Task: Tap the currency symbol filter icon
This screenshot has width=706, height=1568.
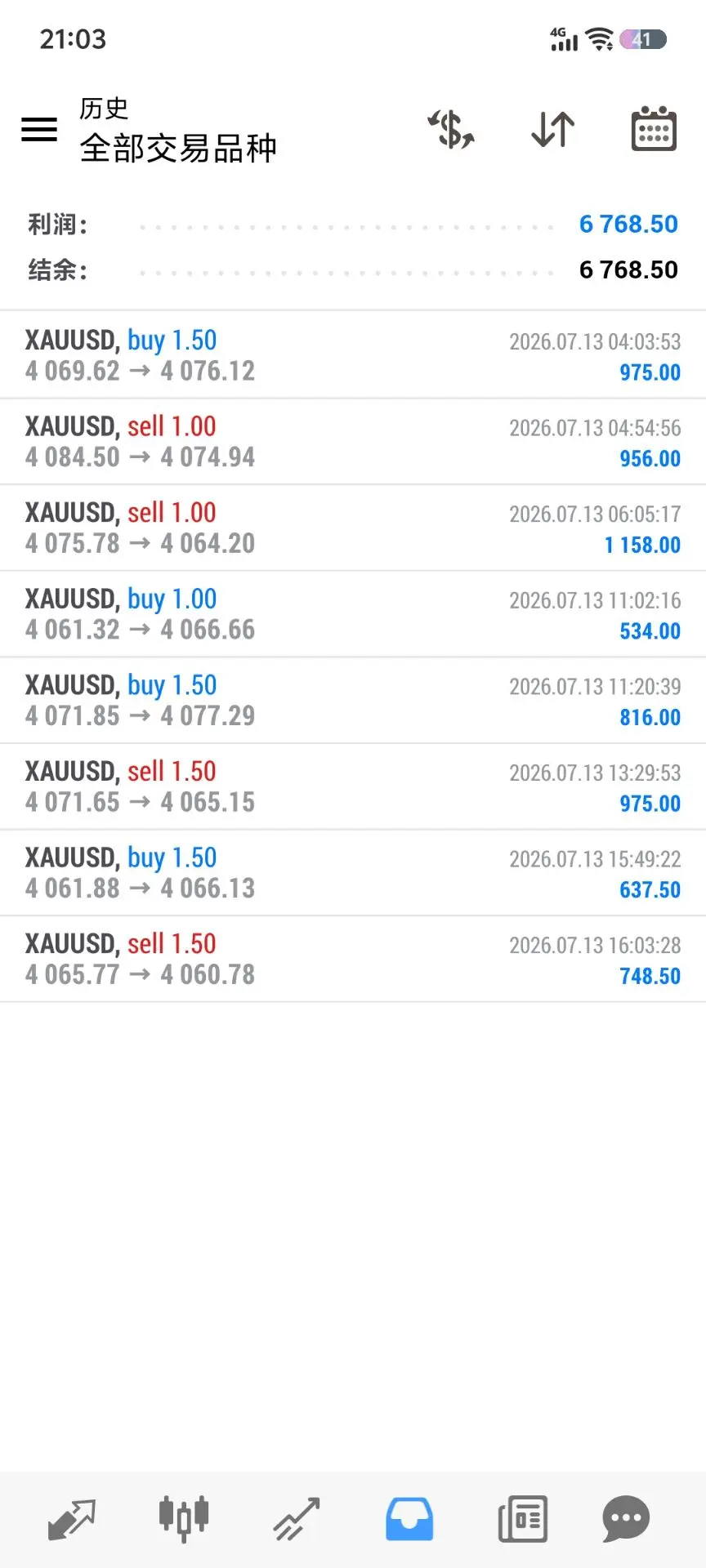Action: 451,129
